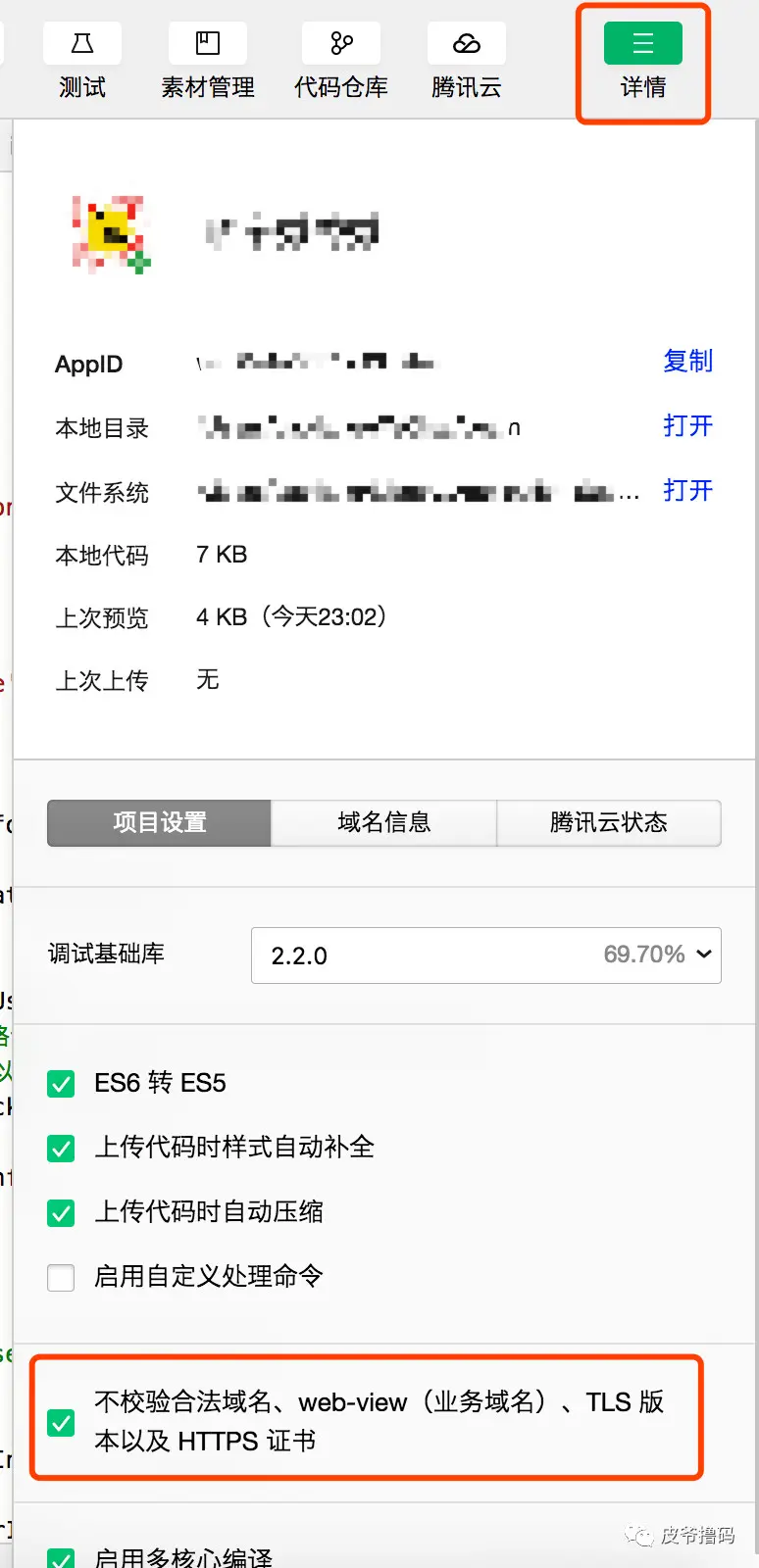
Task: Open the 代码仓库 toolbar item
Action: (341, 61)
